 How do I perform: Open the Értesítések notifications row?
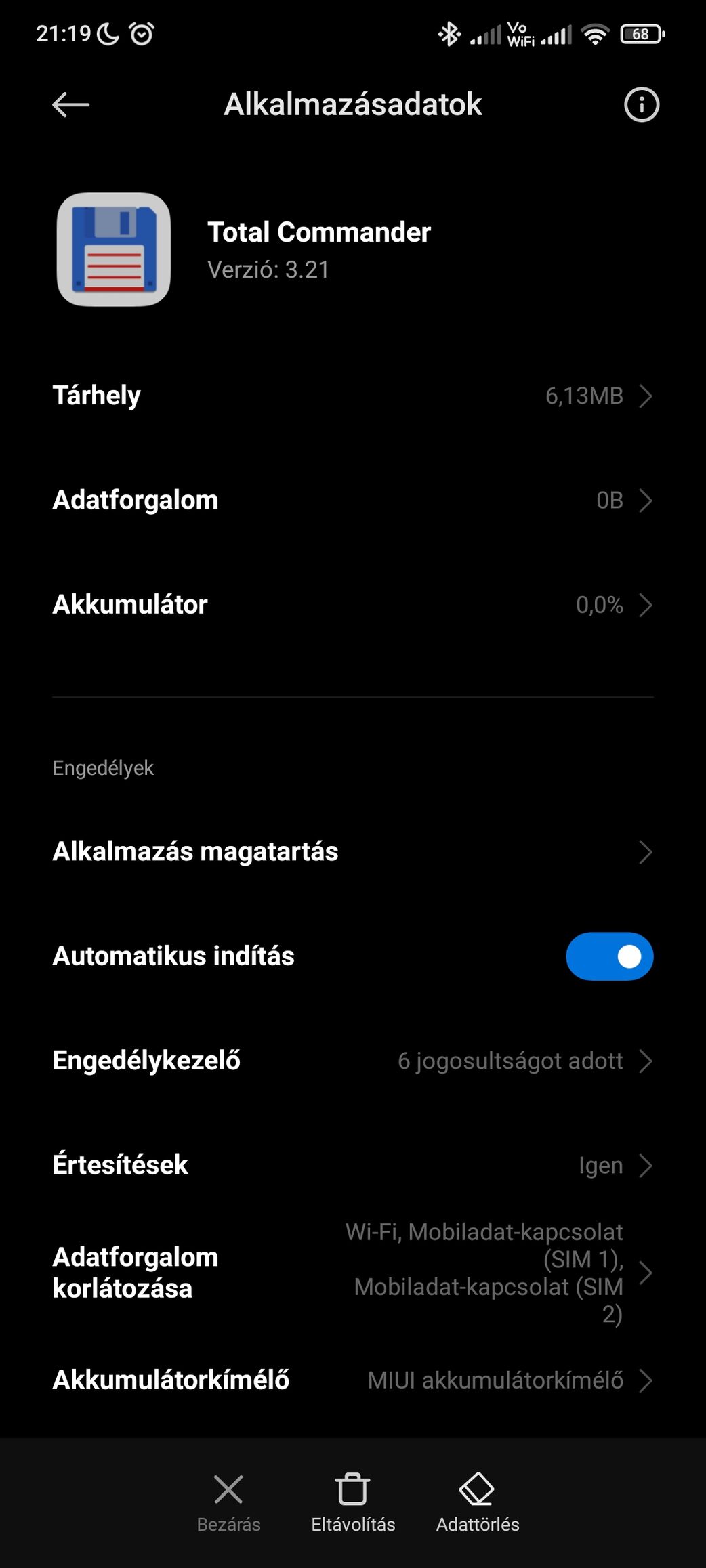(353, 1166)
